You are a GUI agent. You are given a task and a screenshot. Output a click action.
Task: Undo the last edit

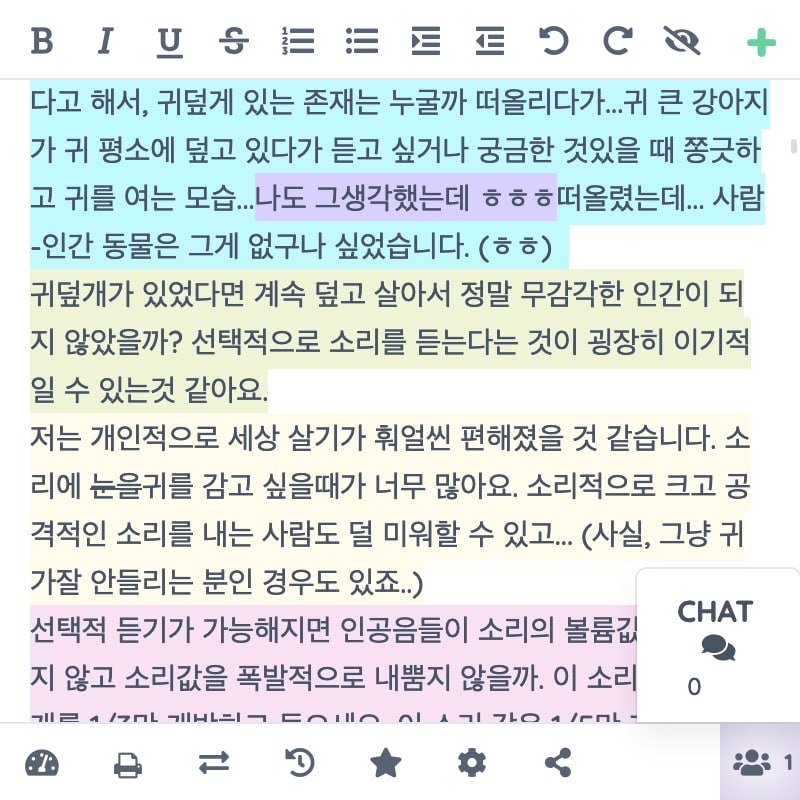tap(553, 41)
